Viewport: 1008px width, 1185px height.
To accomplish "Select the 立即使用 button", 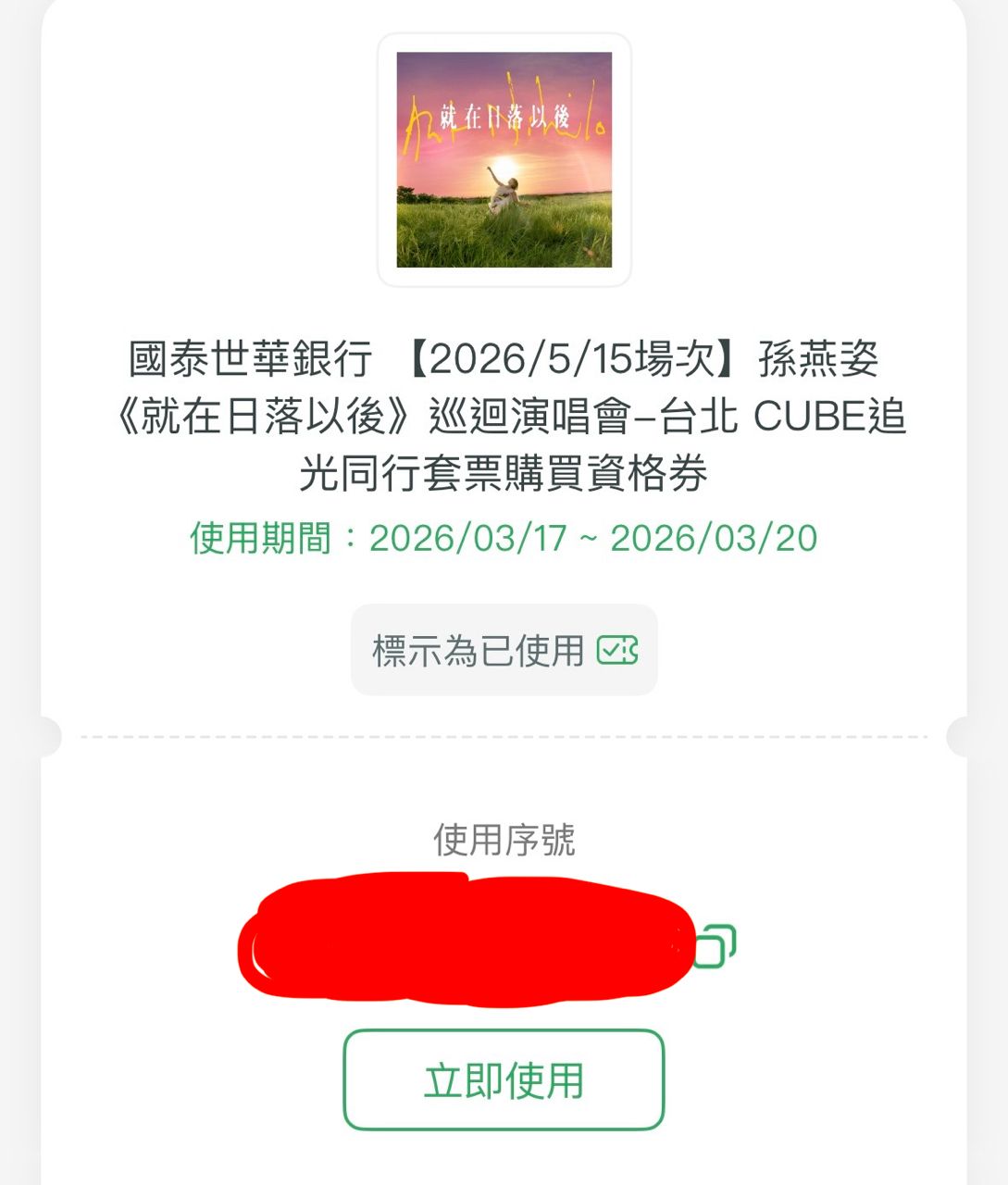I will coord(504,1080).
